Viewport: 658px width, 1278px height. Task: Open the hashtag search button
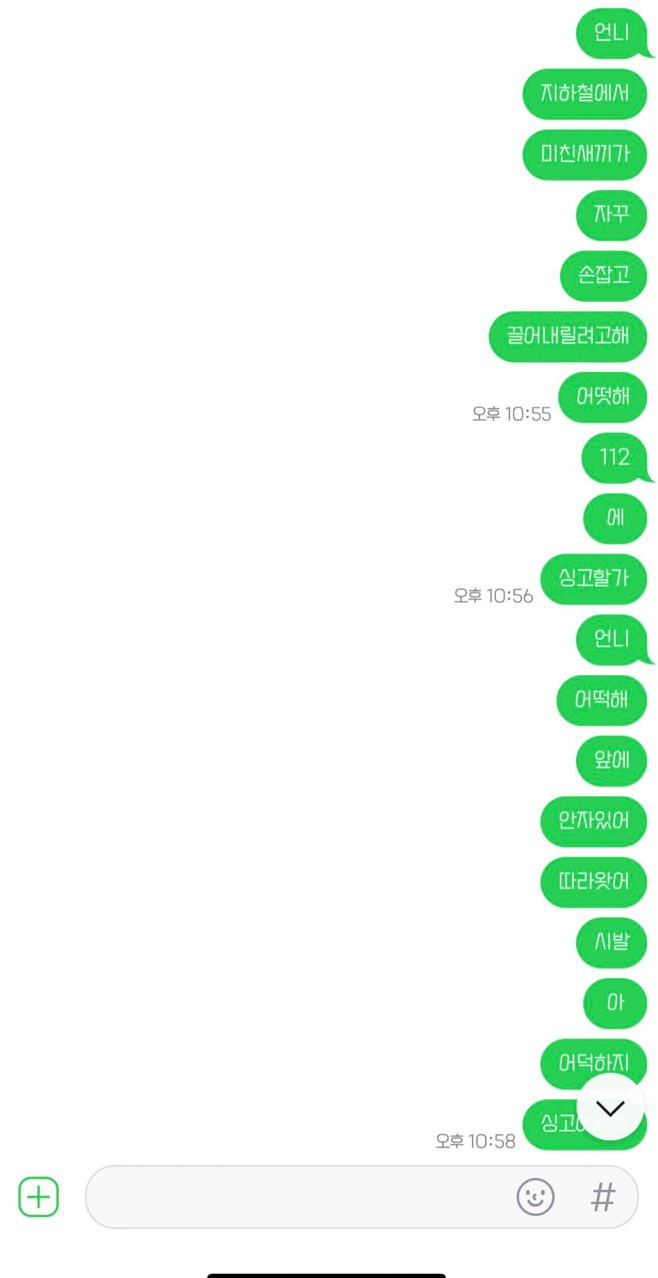603,1196
